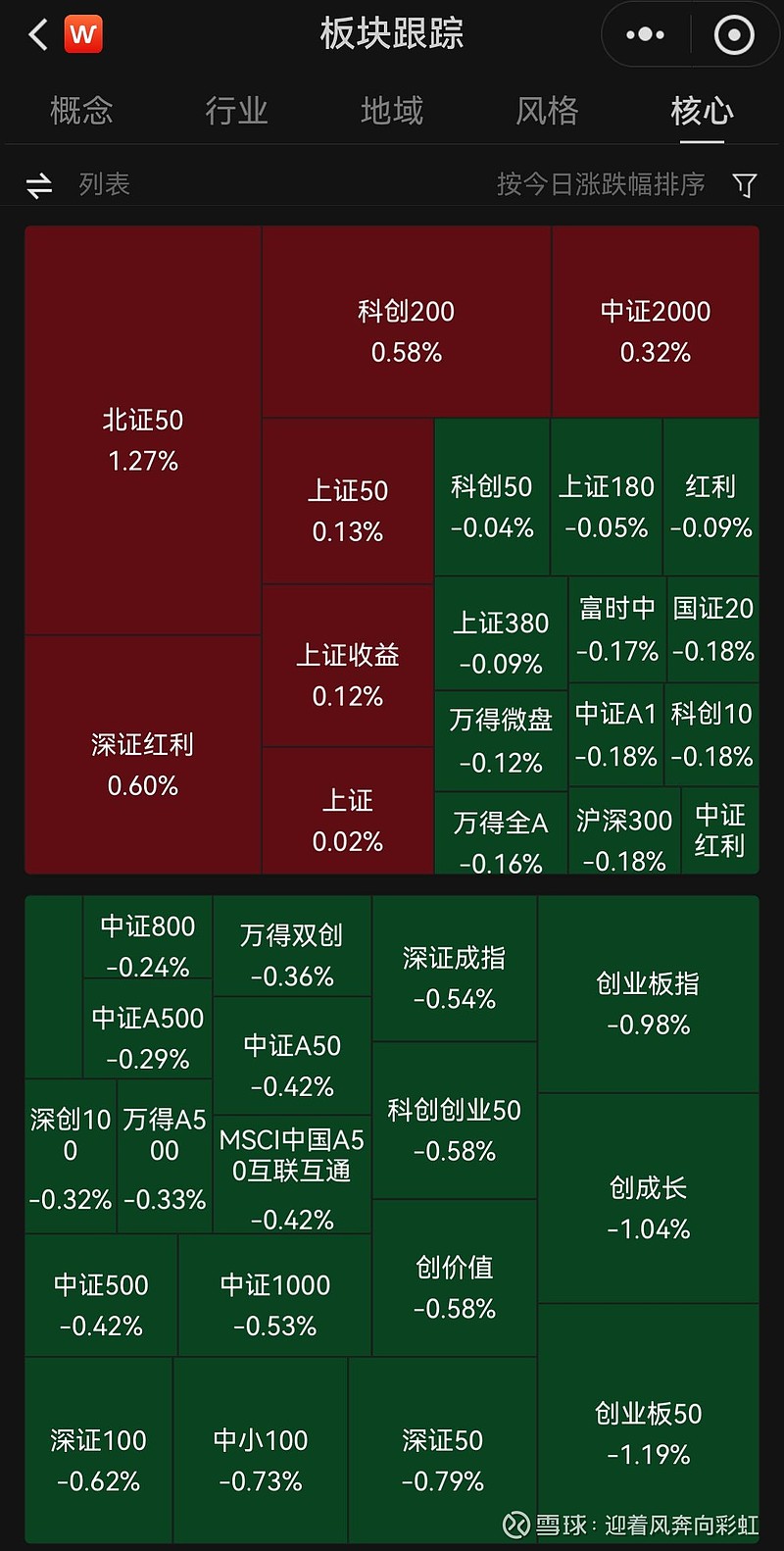Tap the back arrow icon
Screen dimensions: 784x1551
(x=37, y=33)
